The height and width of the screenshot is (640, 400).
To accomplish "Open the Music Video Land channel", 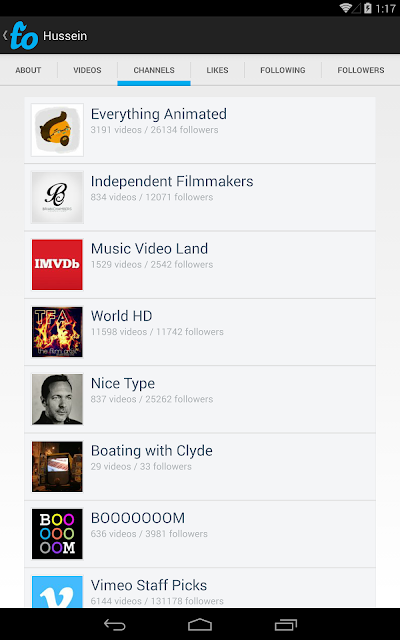I will pos(200,265).
